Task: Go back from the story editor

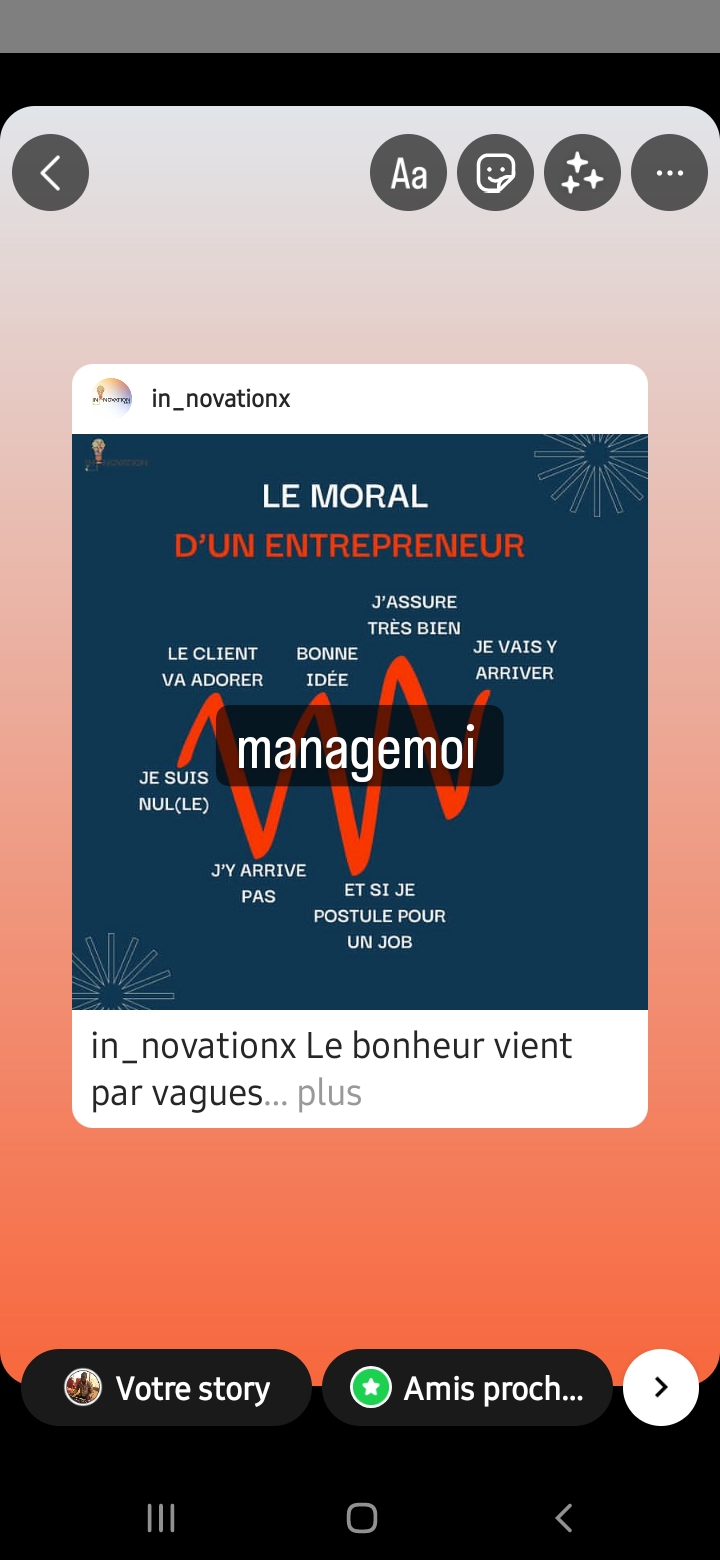Action: (x=50, y=173)
